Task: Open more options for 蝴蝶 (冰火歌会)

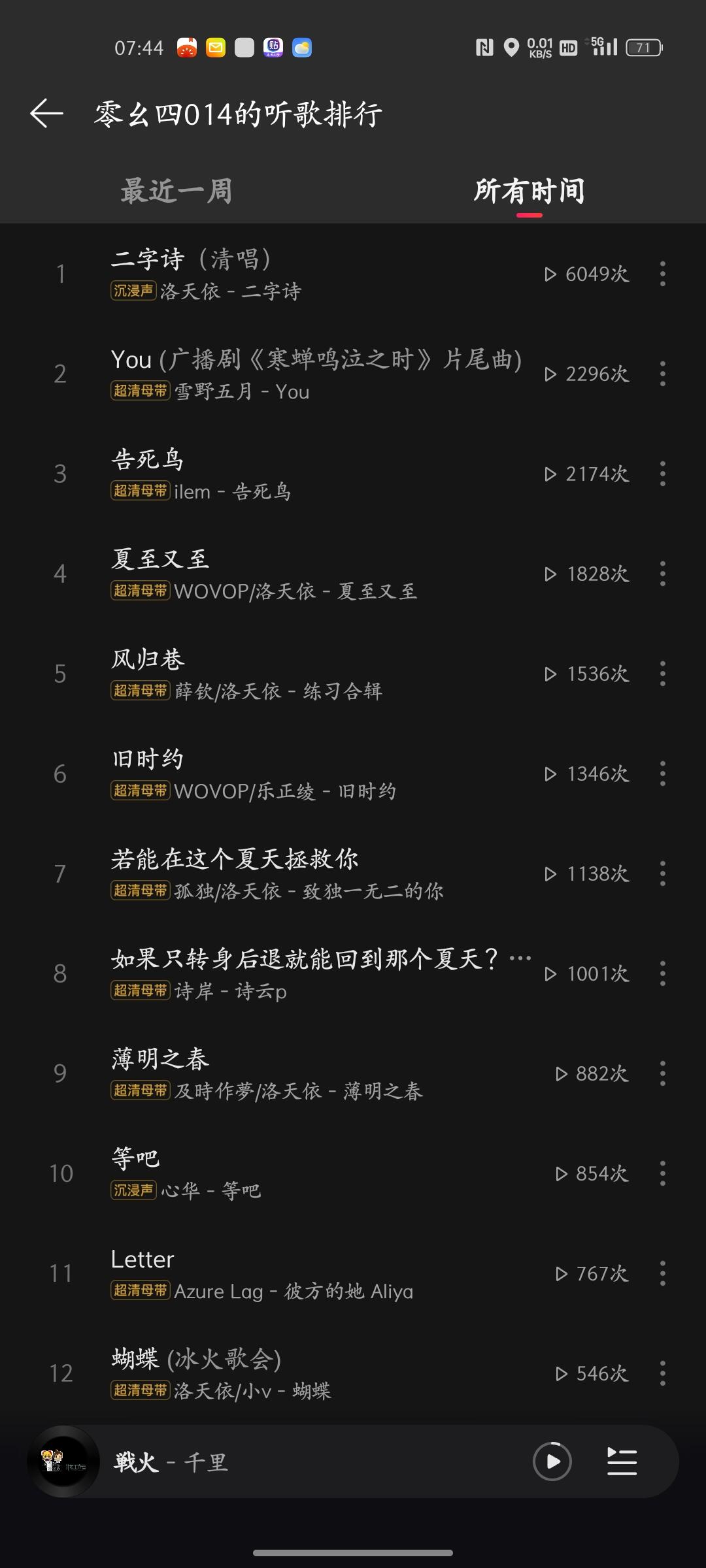Action: click(663, 1373)
